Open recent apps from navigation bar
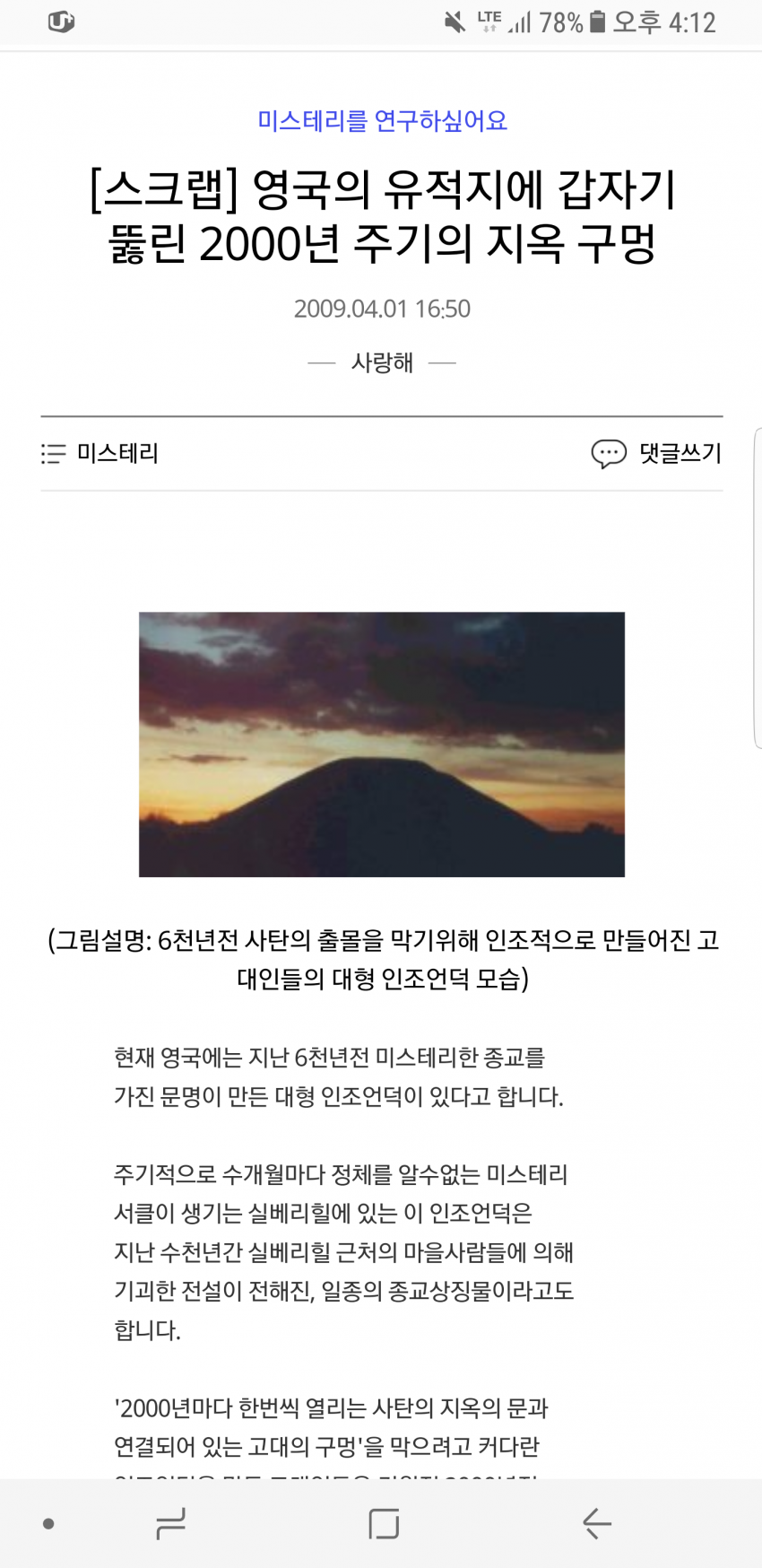 click(170, 1523)
